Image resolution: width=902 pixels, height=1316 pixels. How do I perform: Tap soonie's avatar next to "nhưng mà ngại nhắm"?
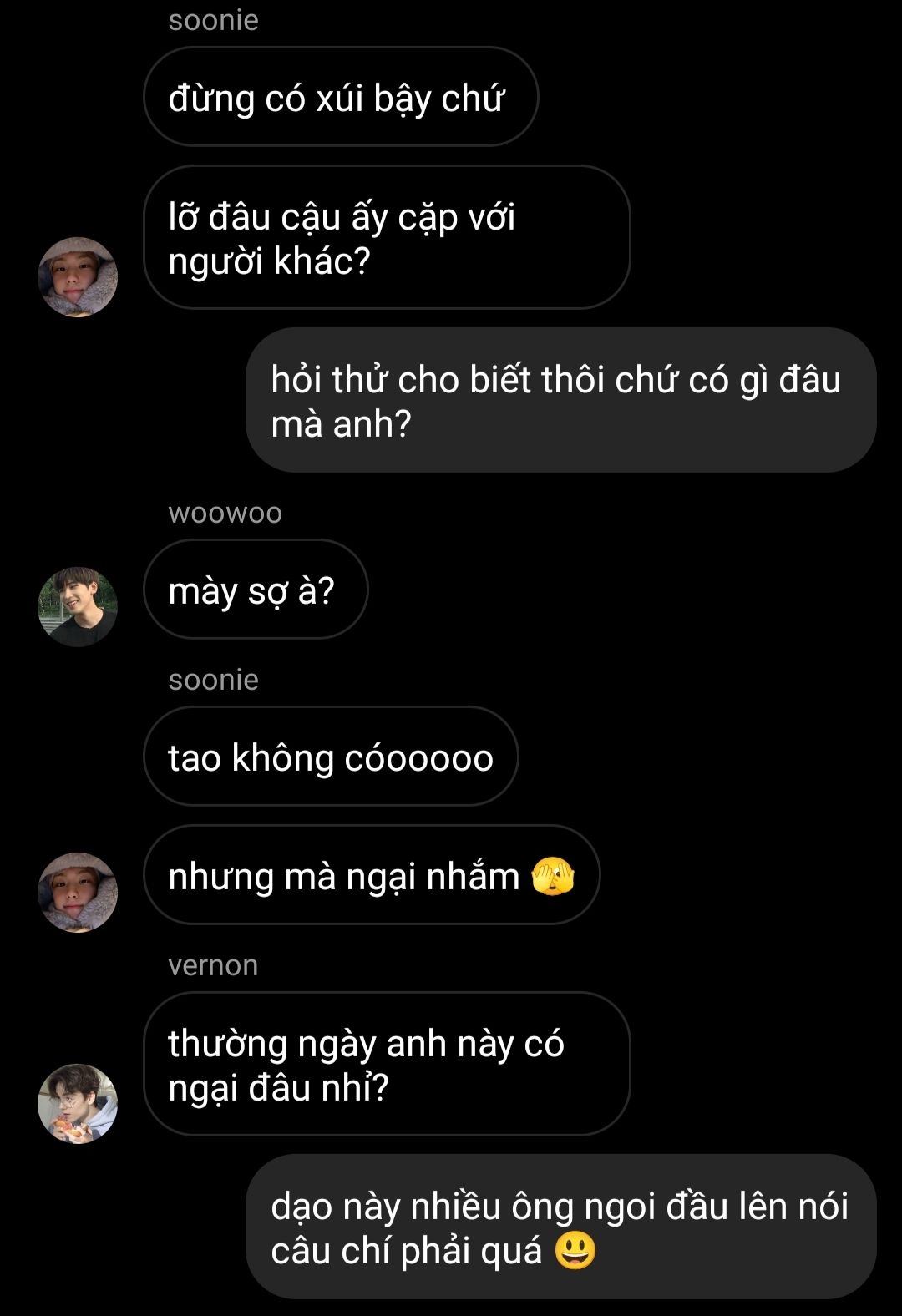click(78, 893)
